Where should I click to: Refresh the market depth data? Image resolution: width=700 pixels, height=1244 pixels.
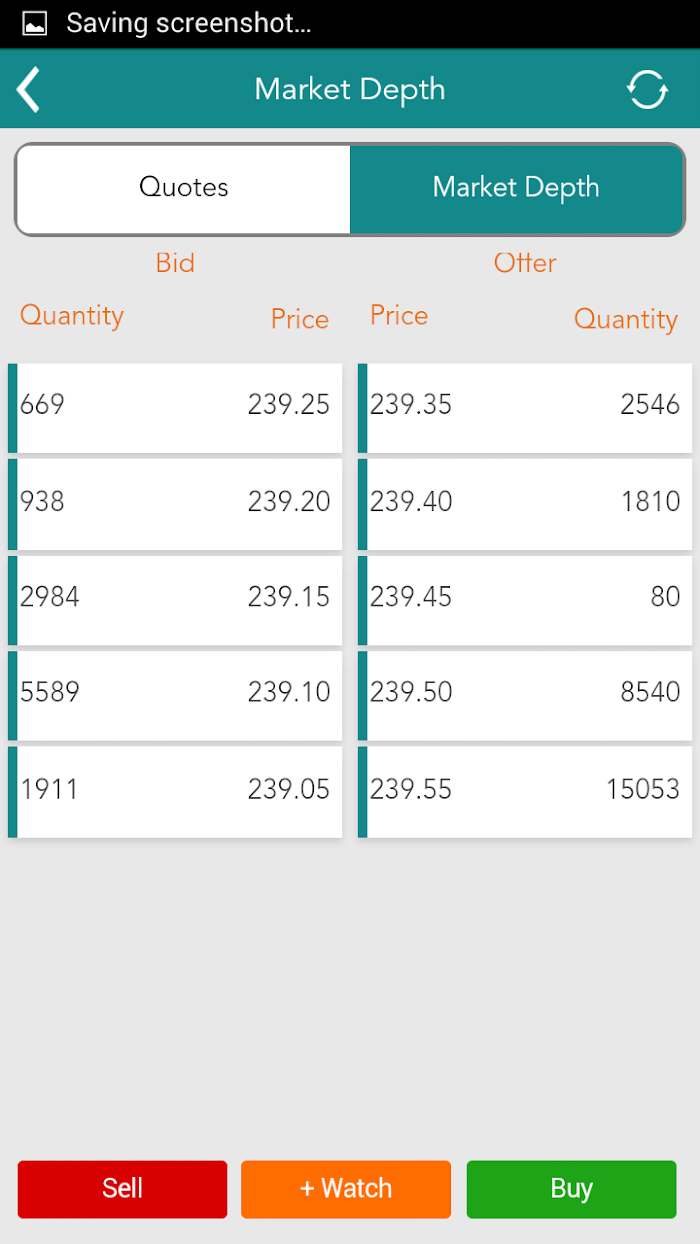click(647, 90)
